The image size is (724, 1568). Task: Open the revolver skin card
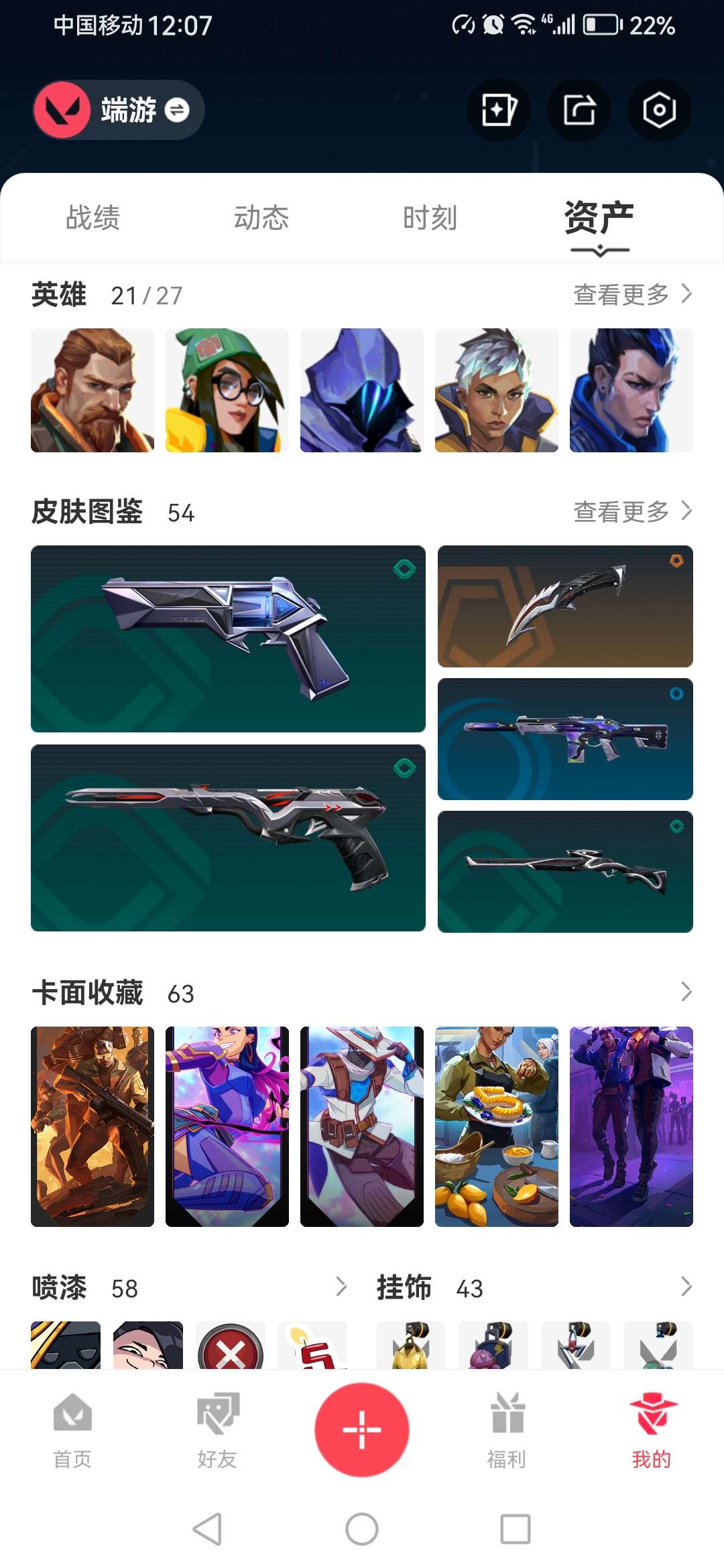click(228, 639)
